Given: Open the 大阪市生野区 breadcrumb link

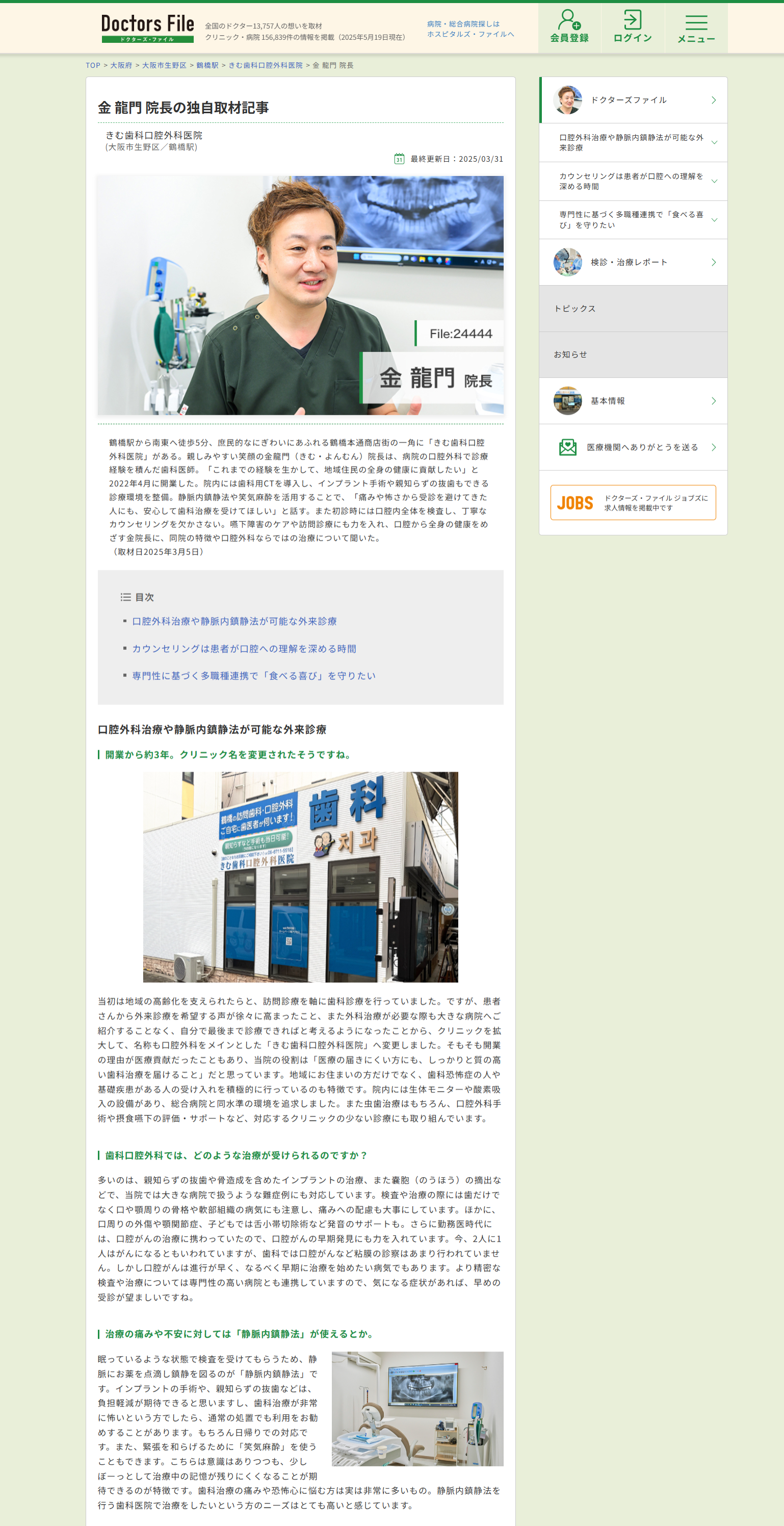Looking at the screenshot, I should pos(164,66).
